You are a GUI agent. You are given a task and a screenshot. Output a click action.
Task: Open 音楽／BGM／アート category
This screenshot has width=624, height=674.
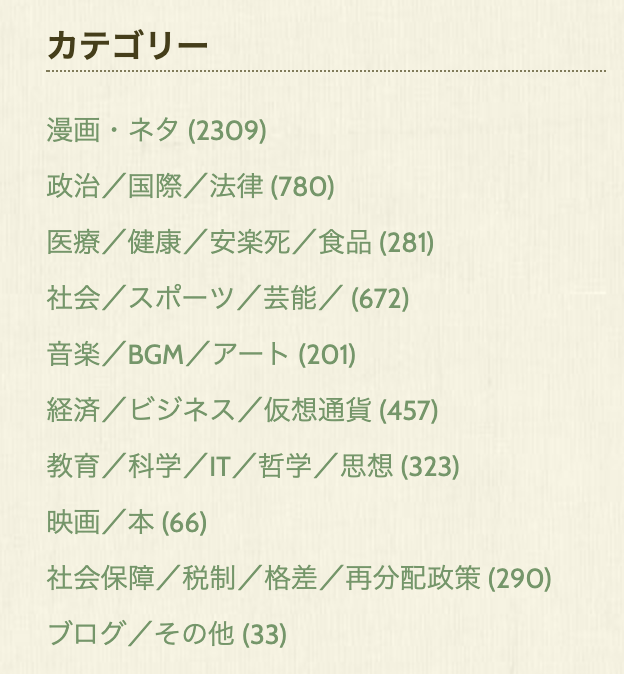[x=167, y=354]
